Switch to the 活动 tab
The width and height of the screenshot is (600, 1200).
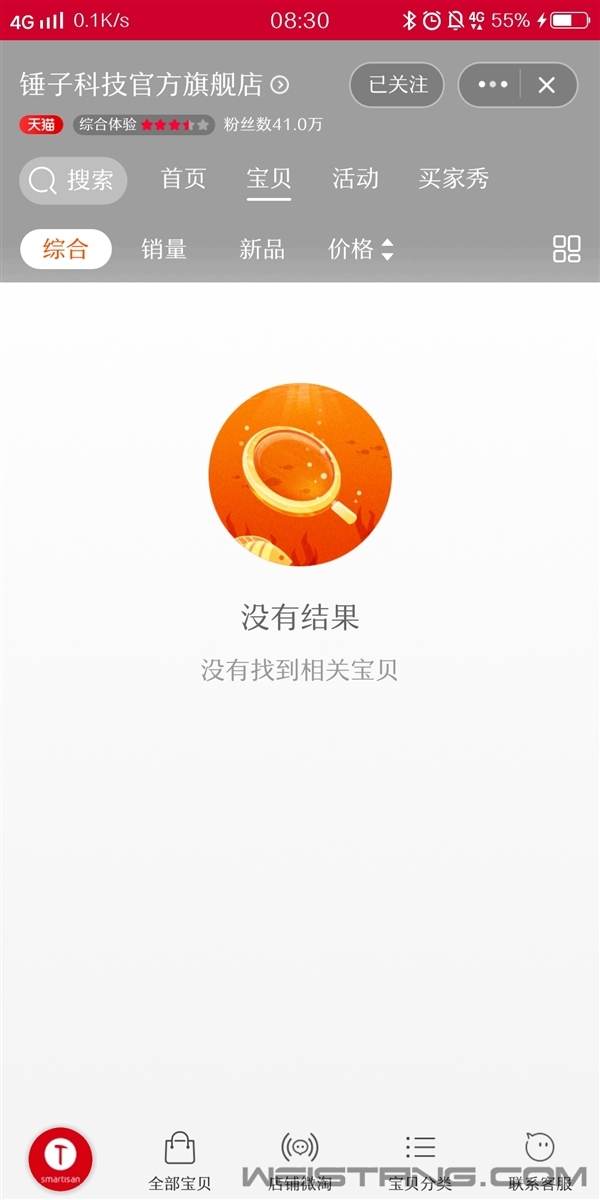355,179
